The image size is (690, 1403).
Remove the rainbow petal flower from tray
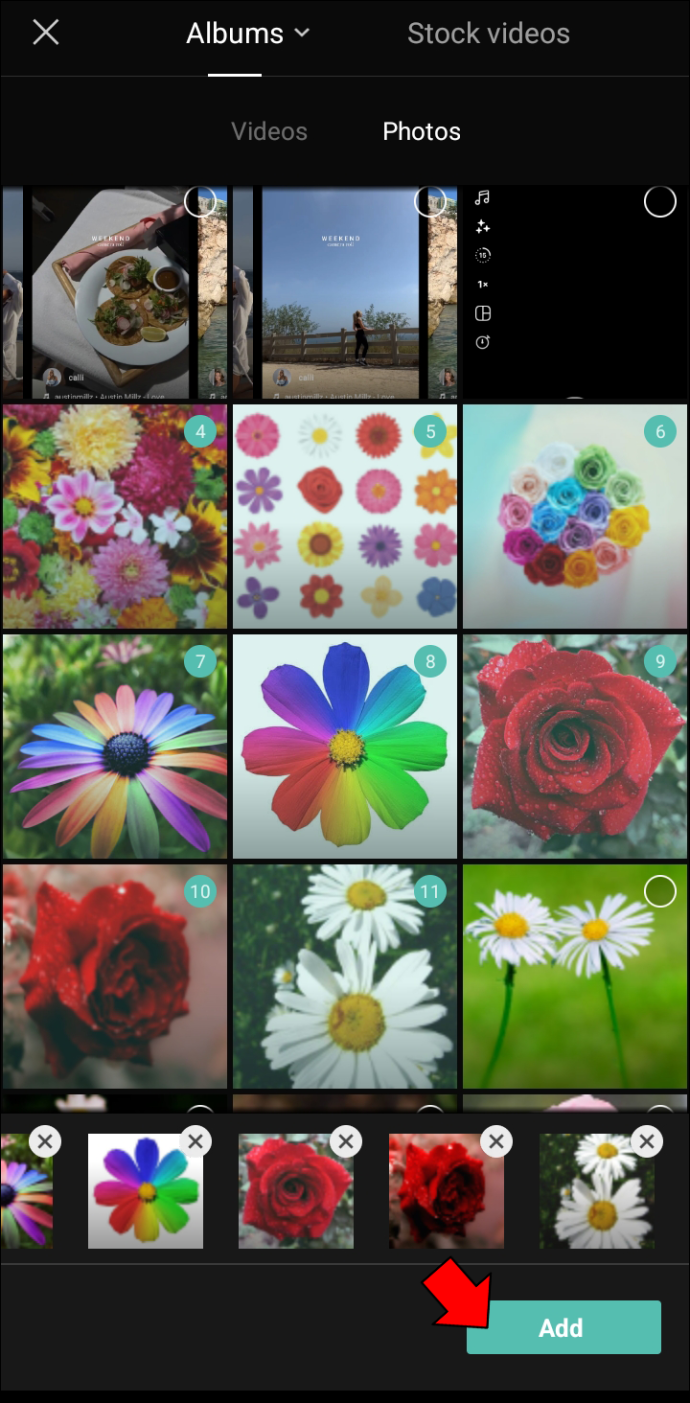tap(196, 1141)
